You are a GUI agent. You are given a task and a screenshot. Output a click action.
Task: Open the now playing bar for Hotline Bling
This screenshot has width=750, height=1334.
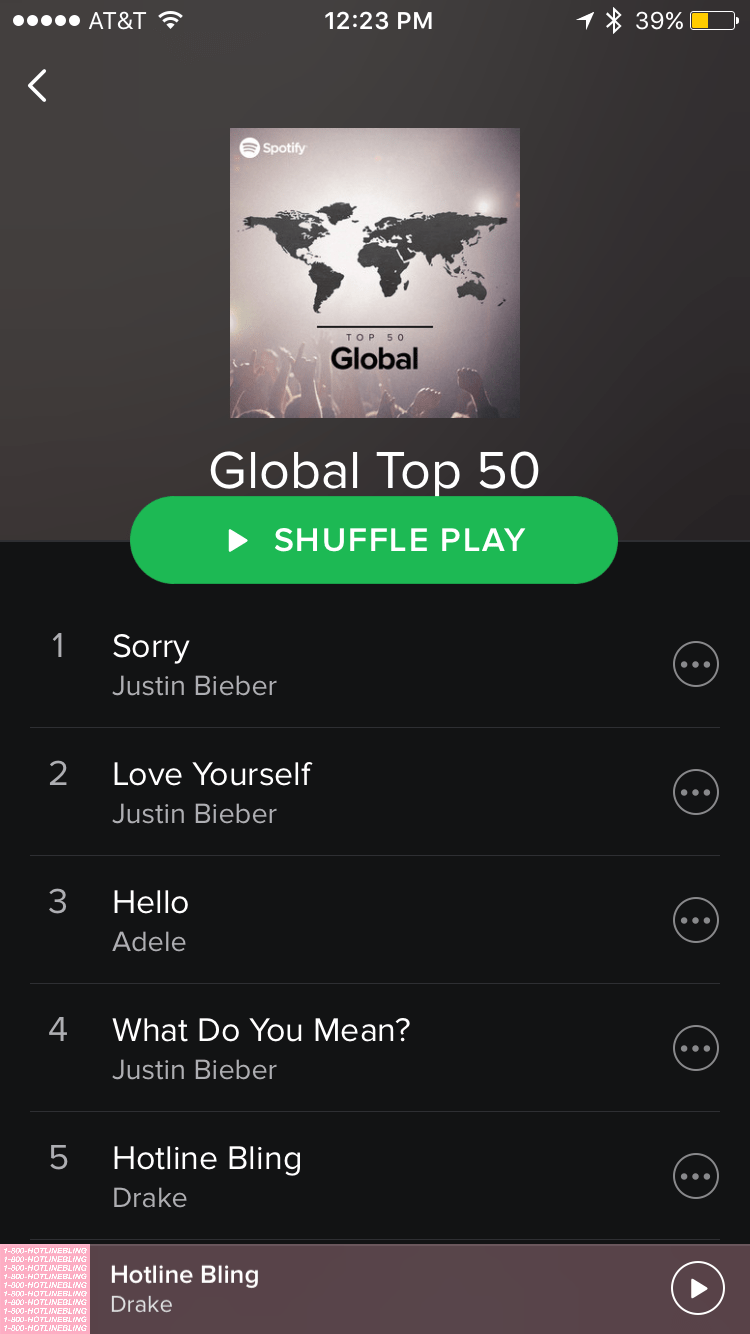click(x=350, y=1289)
